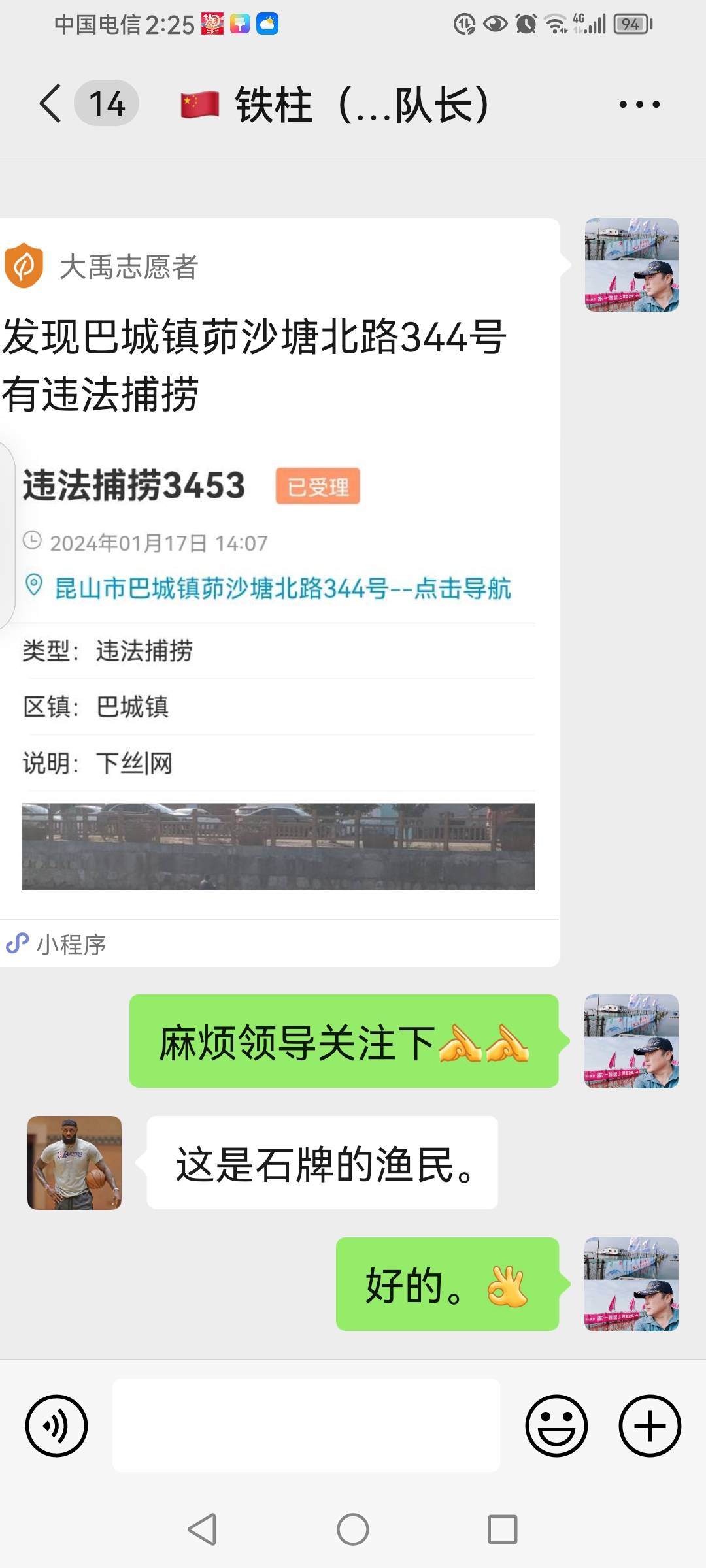Tap the system home button
This screenshot has width=706, height=1568.
[x=353, y=1529]
